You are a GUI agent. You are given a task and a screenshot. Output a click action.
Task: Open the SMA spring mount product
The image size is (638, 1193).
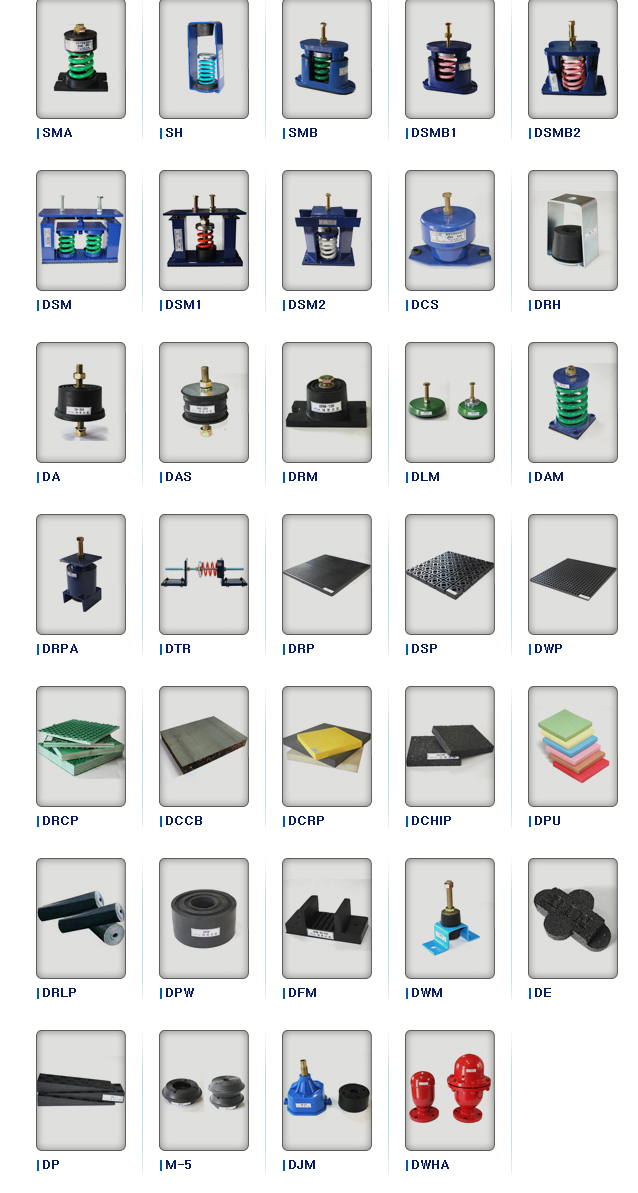[x=81, y=59]
